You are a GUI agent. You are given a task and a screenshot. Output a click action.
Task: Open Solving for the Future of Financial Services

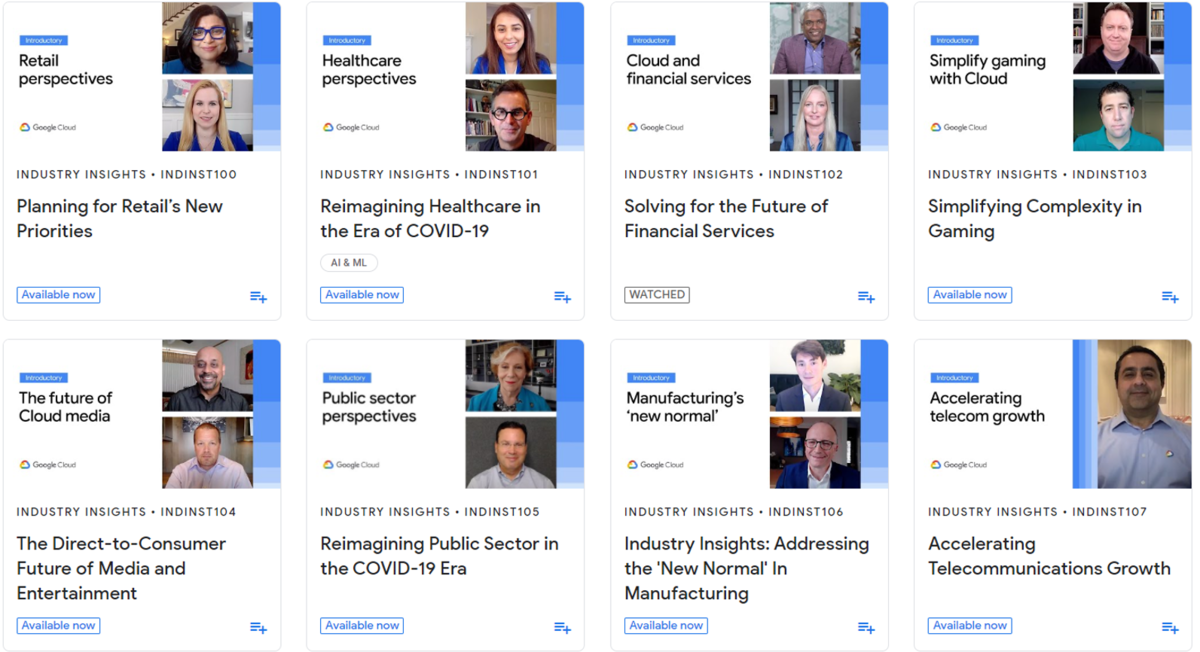[726, 218]
